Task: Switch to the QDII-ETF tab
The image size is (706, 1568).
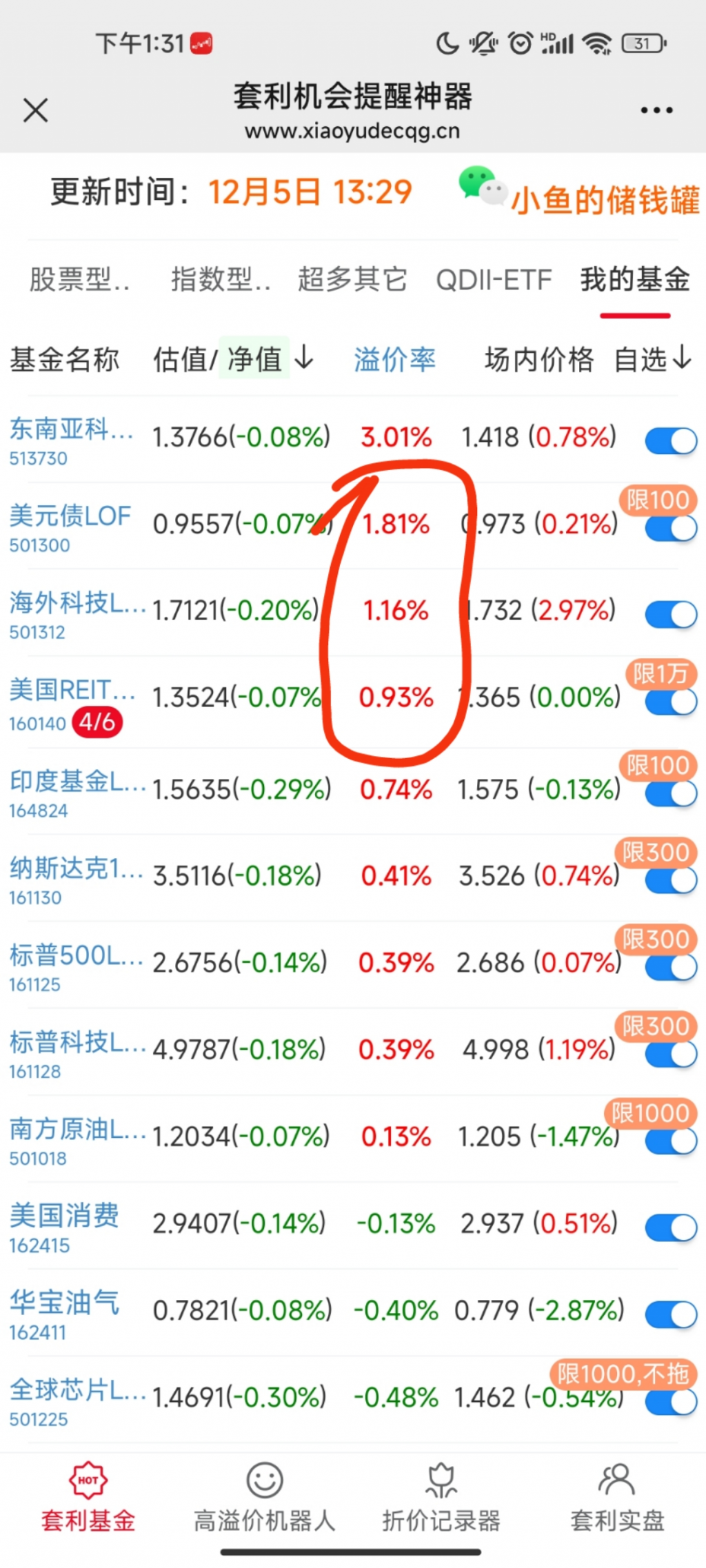Action: (494, 280)
